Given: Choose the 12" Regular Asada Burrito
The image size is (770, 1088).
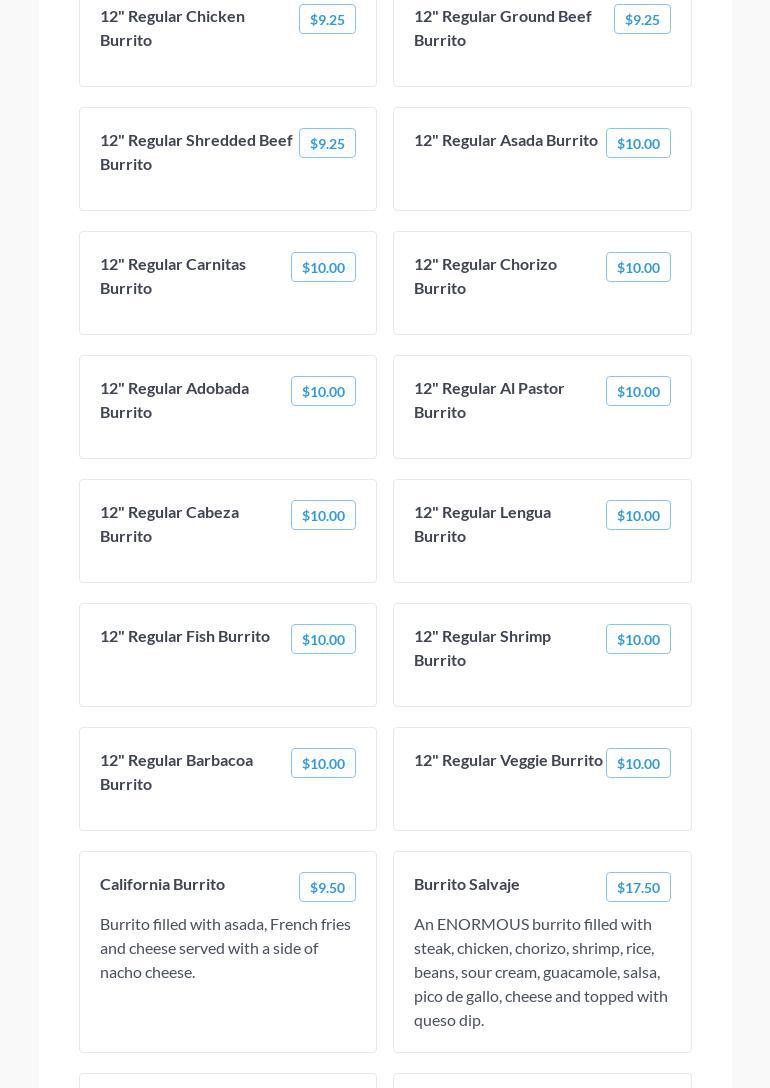Looking at the screenshot, I should point(541,158).
